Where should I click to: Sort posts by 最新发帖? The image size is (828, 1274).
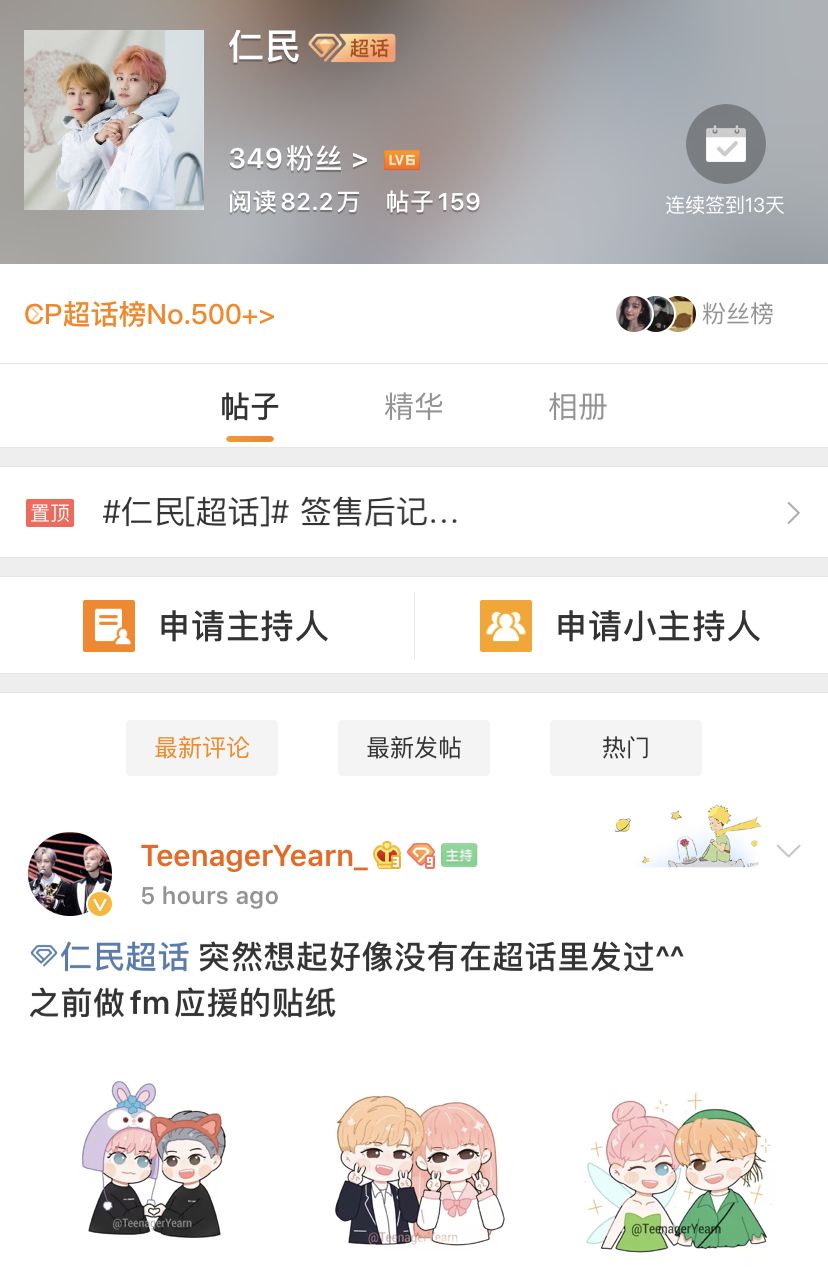point(413,748)
